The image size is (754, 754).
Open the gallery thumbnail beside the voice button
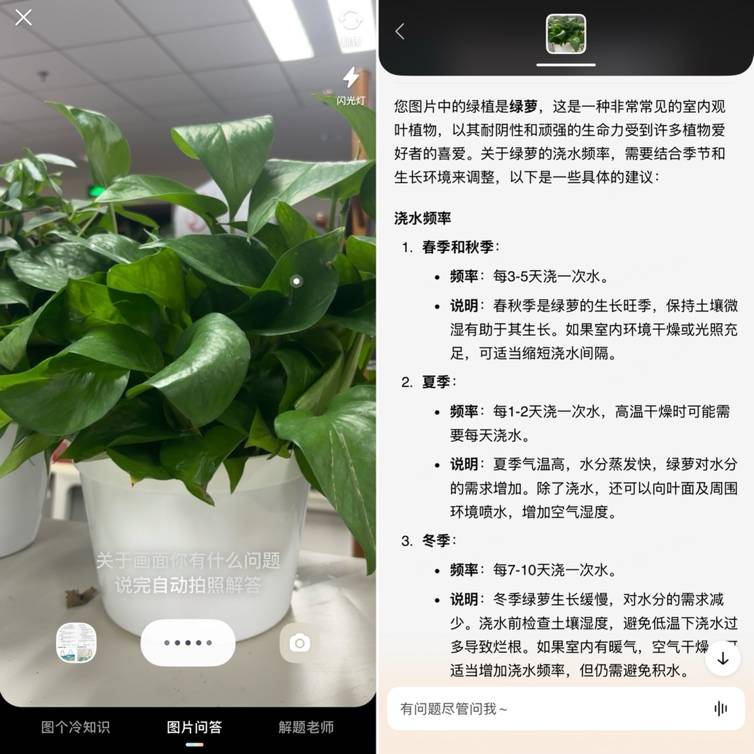tap(76, 643)
